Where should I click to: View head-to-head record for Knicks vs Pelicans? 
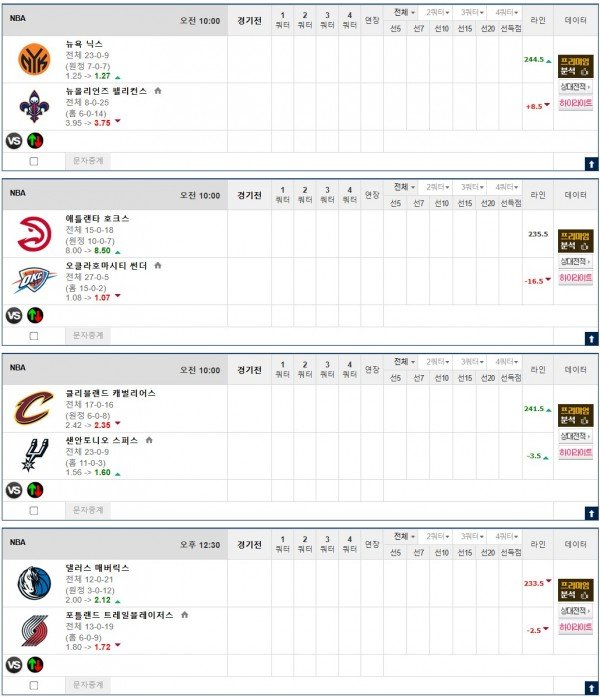(x=575, y=88)
